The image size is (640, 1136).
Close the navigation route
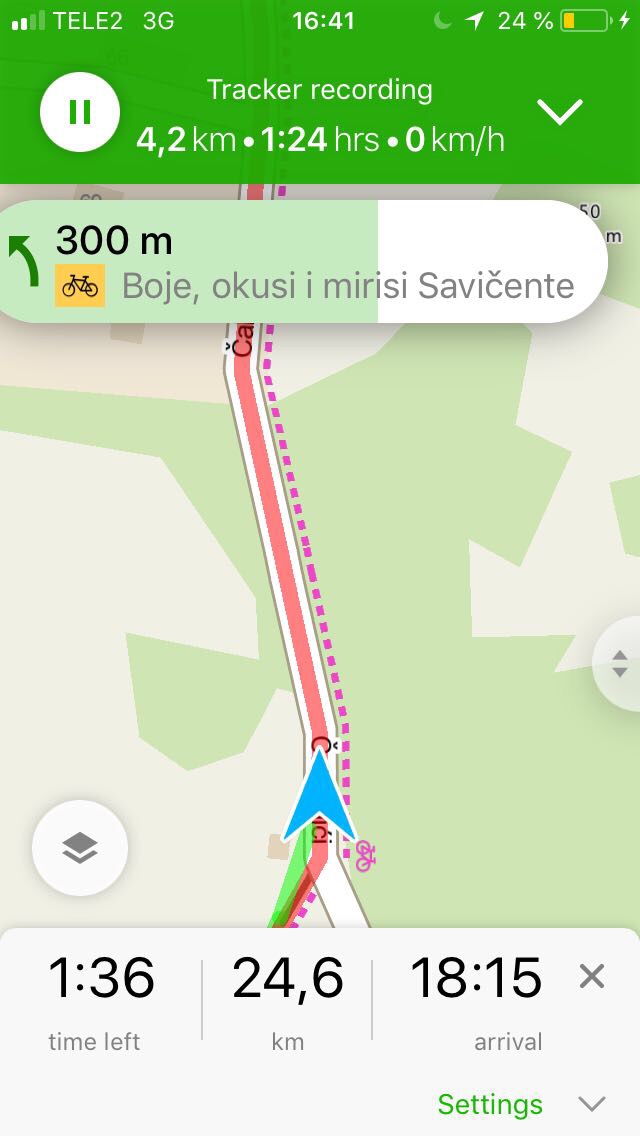tap(592, 976)
